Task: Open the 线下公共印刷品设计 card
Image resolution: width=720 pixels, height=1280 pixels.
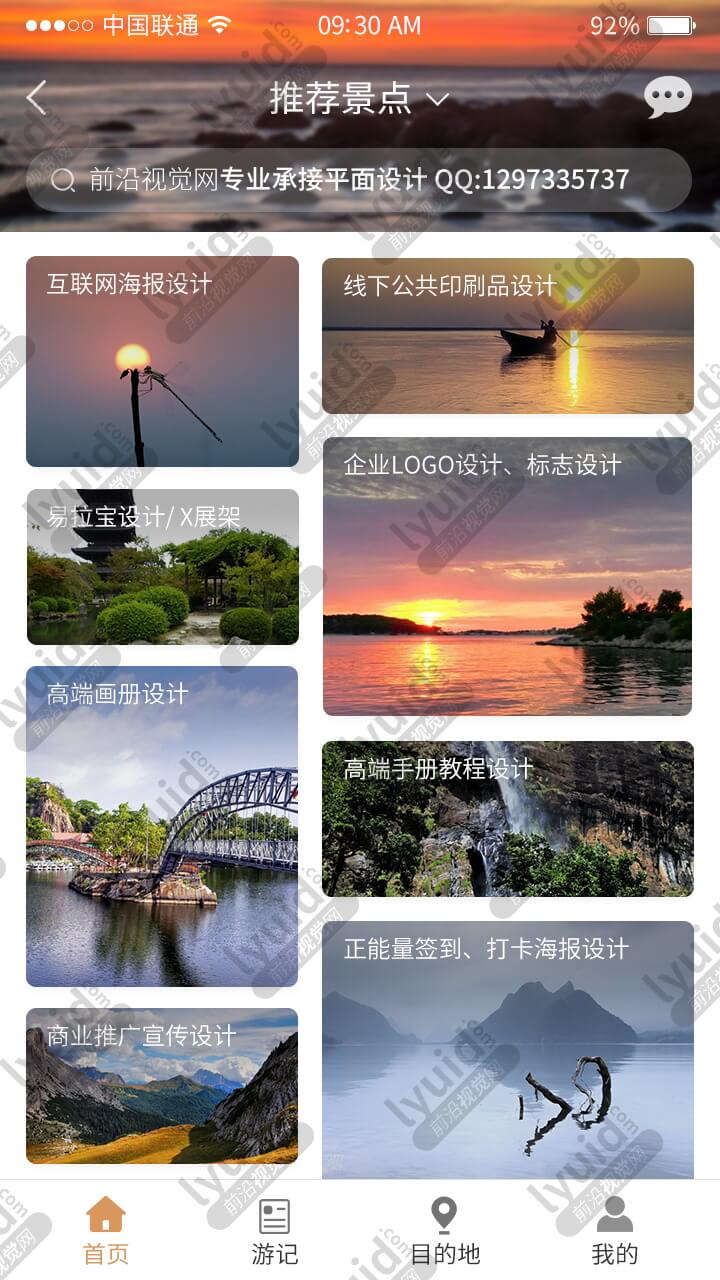Action: coord(508,336)
